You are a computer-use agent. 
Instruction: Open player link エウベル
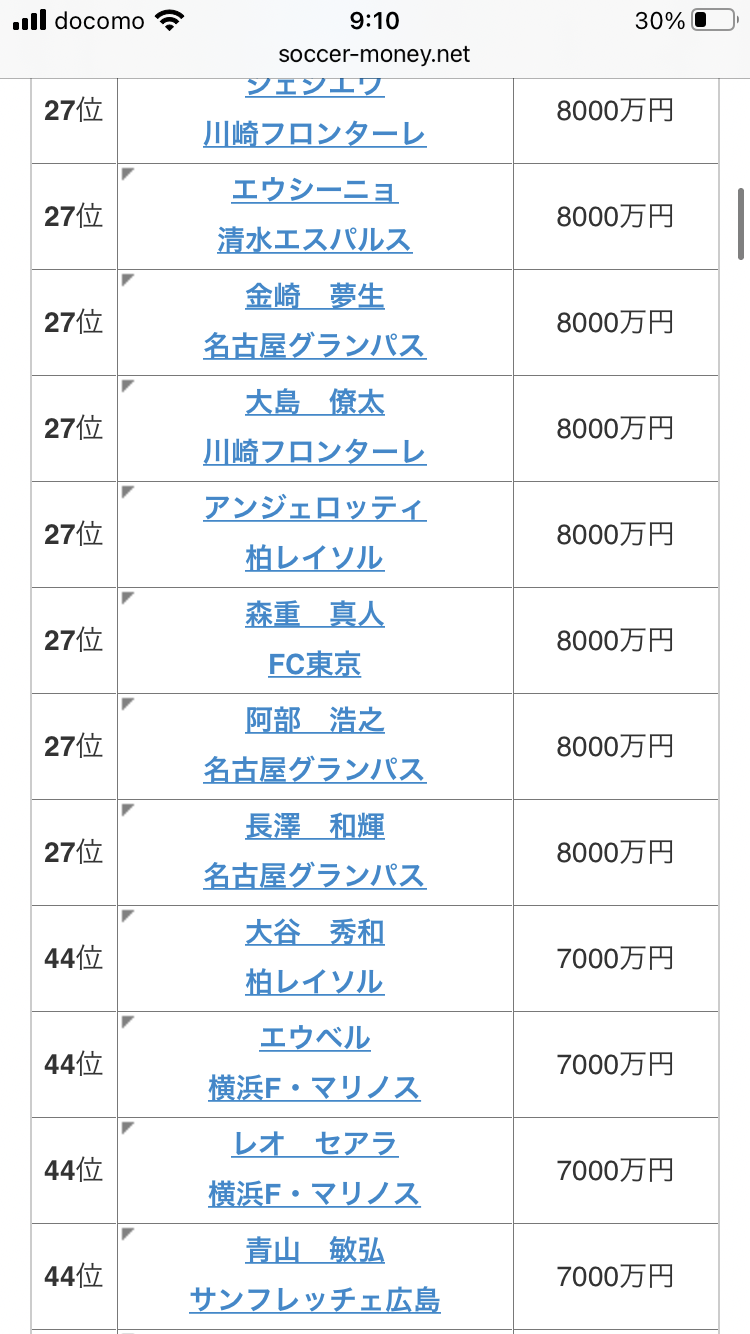click(315, 1038)
